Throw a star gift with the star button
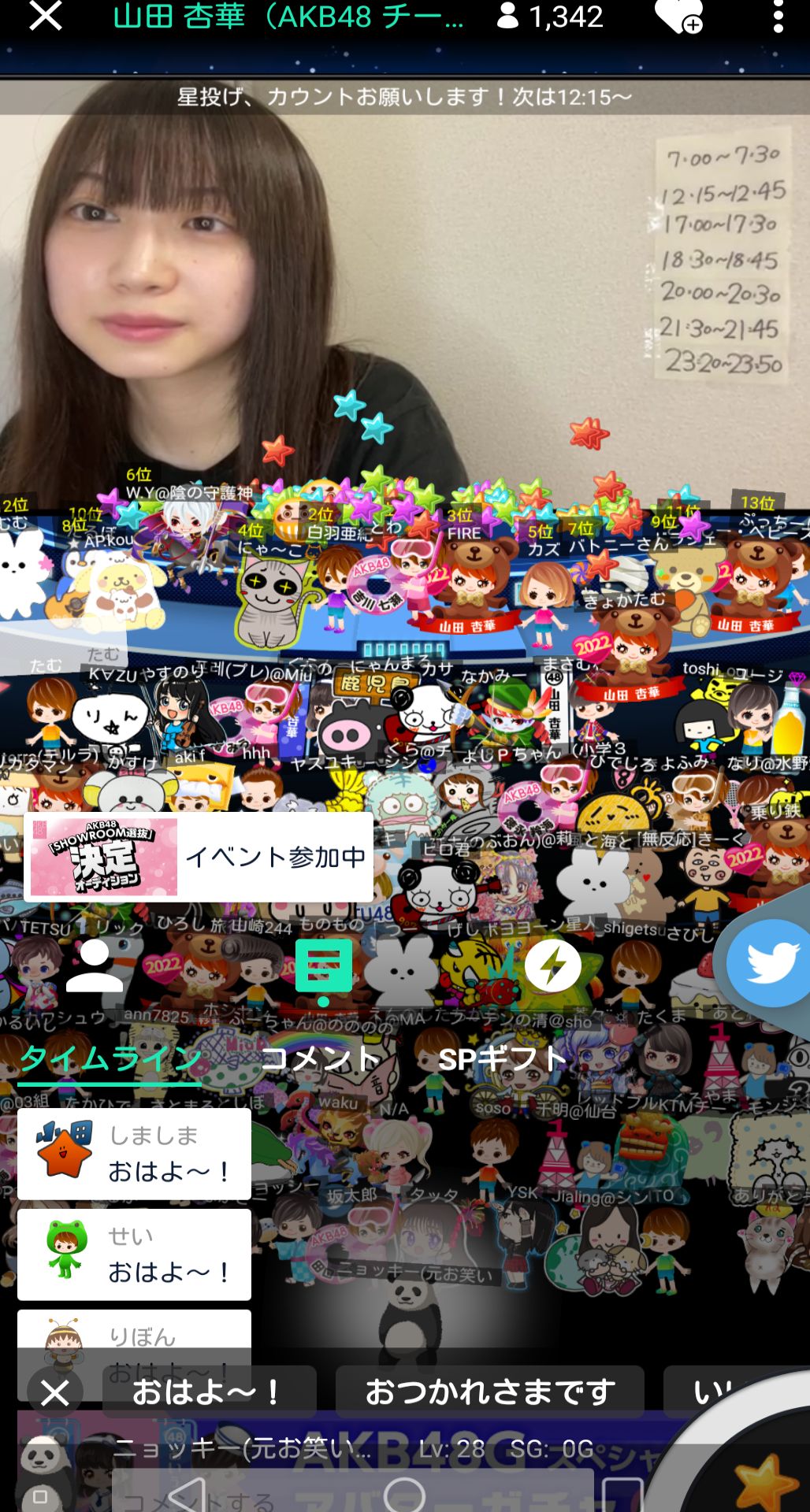810x1512 pixels. pyautogui.click(x=763, y=1480)
